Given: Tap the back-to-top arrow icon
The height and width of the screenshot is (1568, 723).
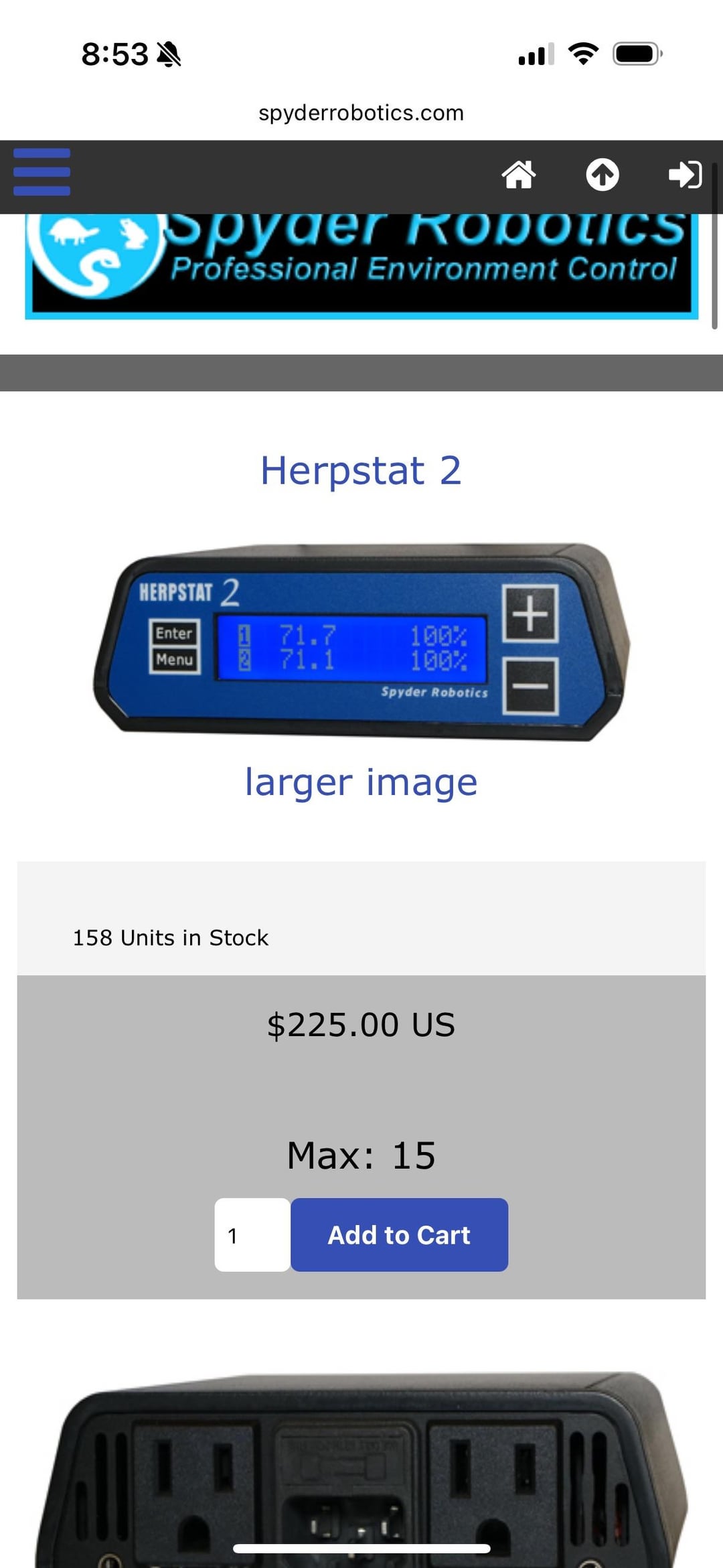Looking at the screenshot, I should (602, 175).
